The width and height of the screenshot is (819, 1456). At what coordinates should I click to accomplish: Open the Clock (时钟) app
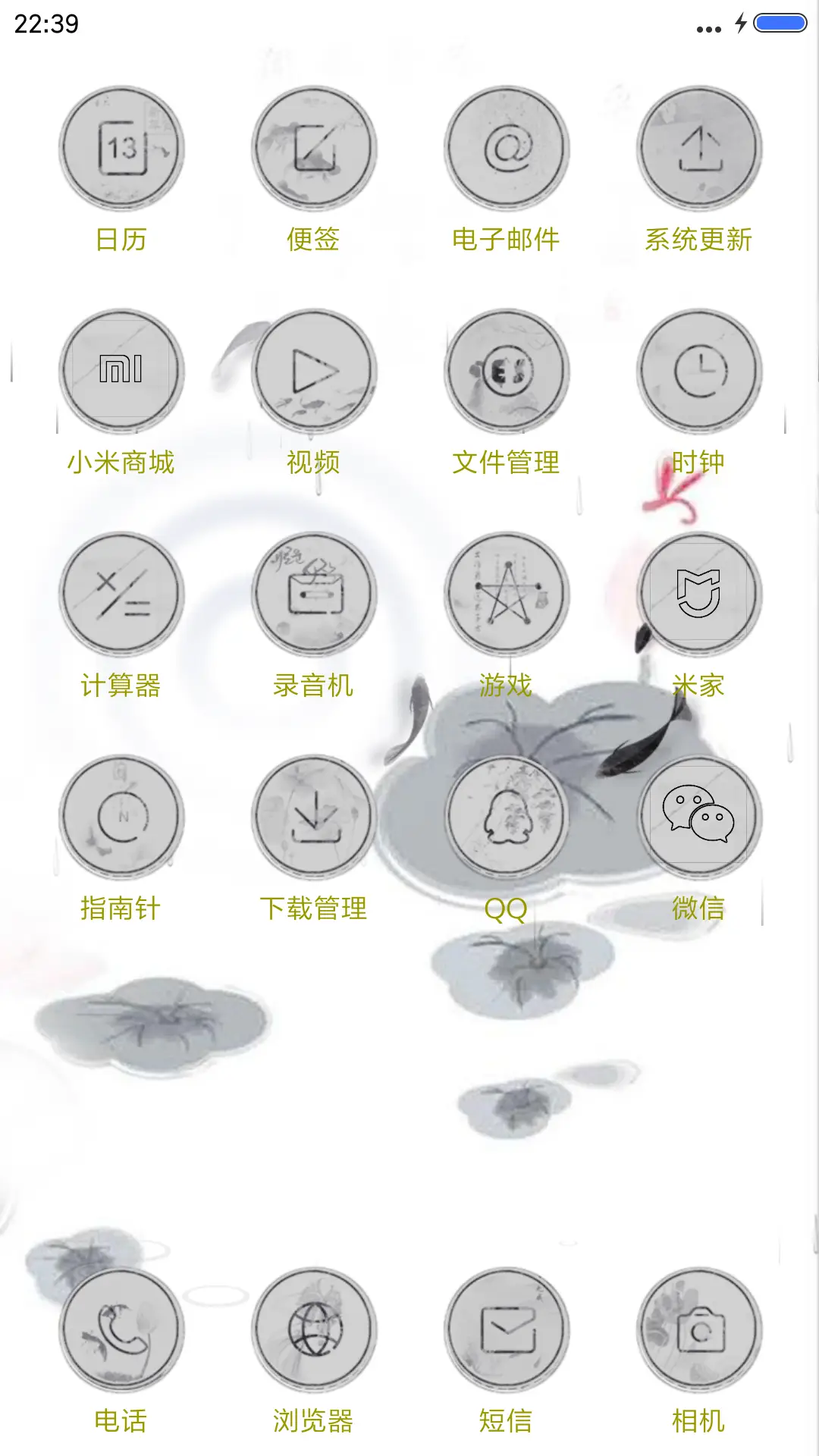click(698, 369)
